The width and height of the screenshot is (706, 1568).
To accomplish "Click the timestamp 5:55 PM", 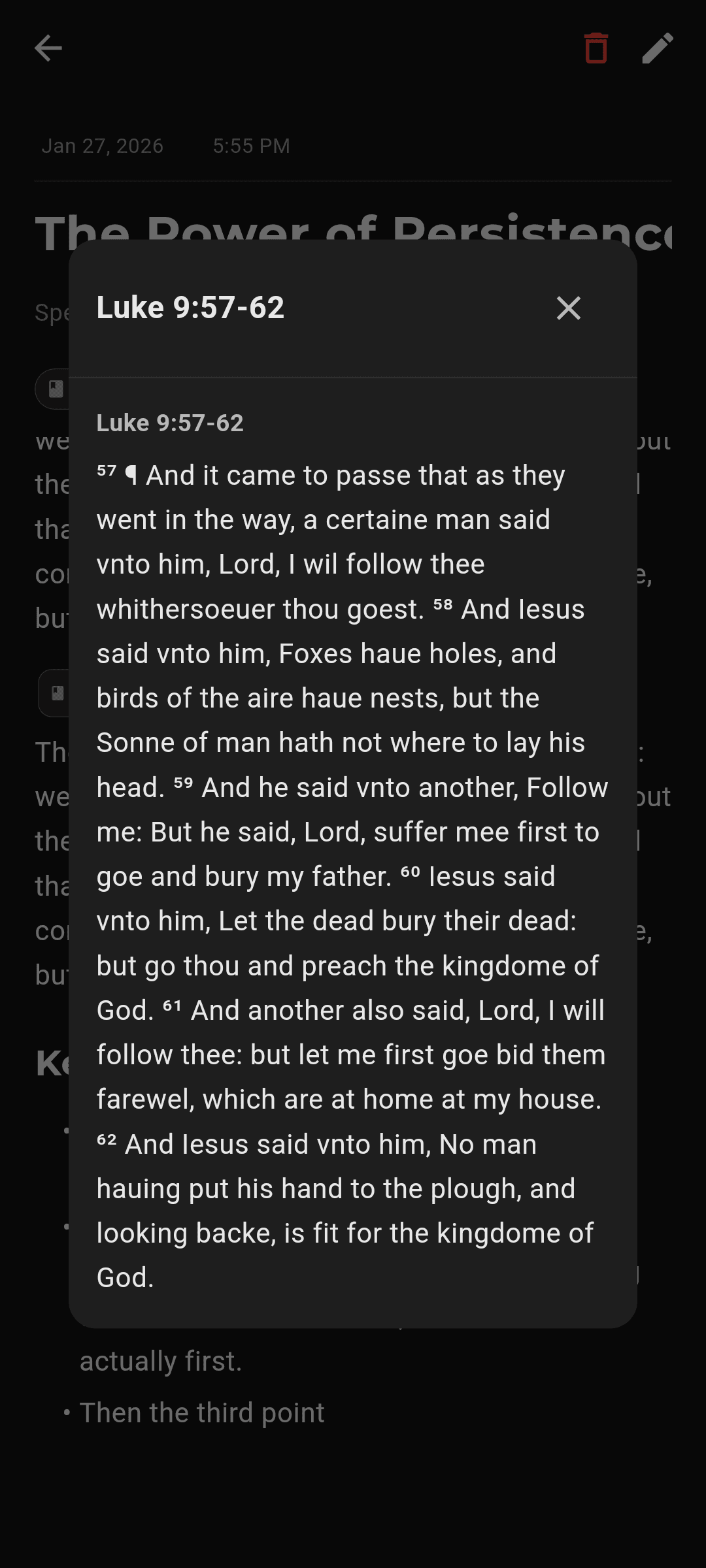I will [x=251, y=145].
